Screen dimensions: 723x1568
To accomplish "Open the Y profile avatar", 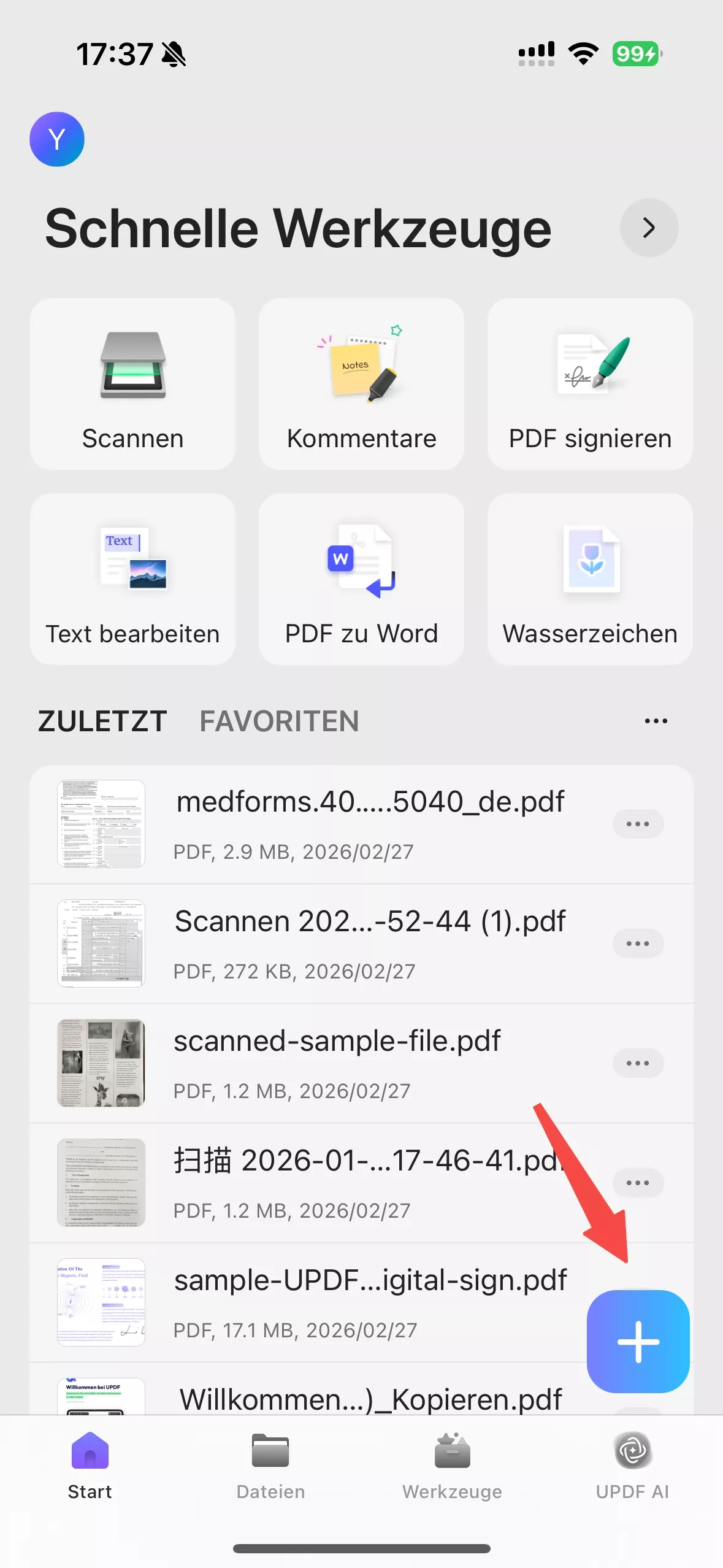I will [x=57, y=139].
